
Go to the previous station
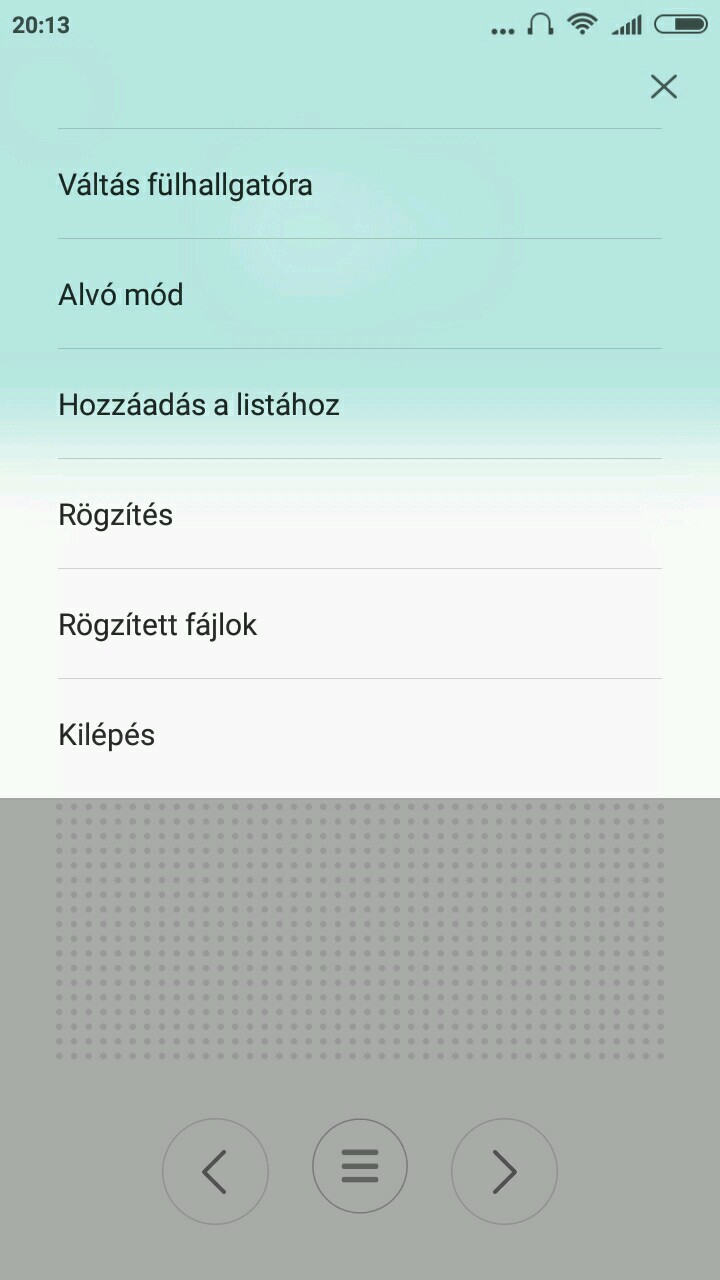[x=215, y=1171]
